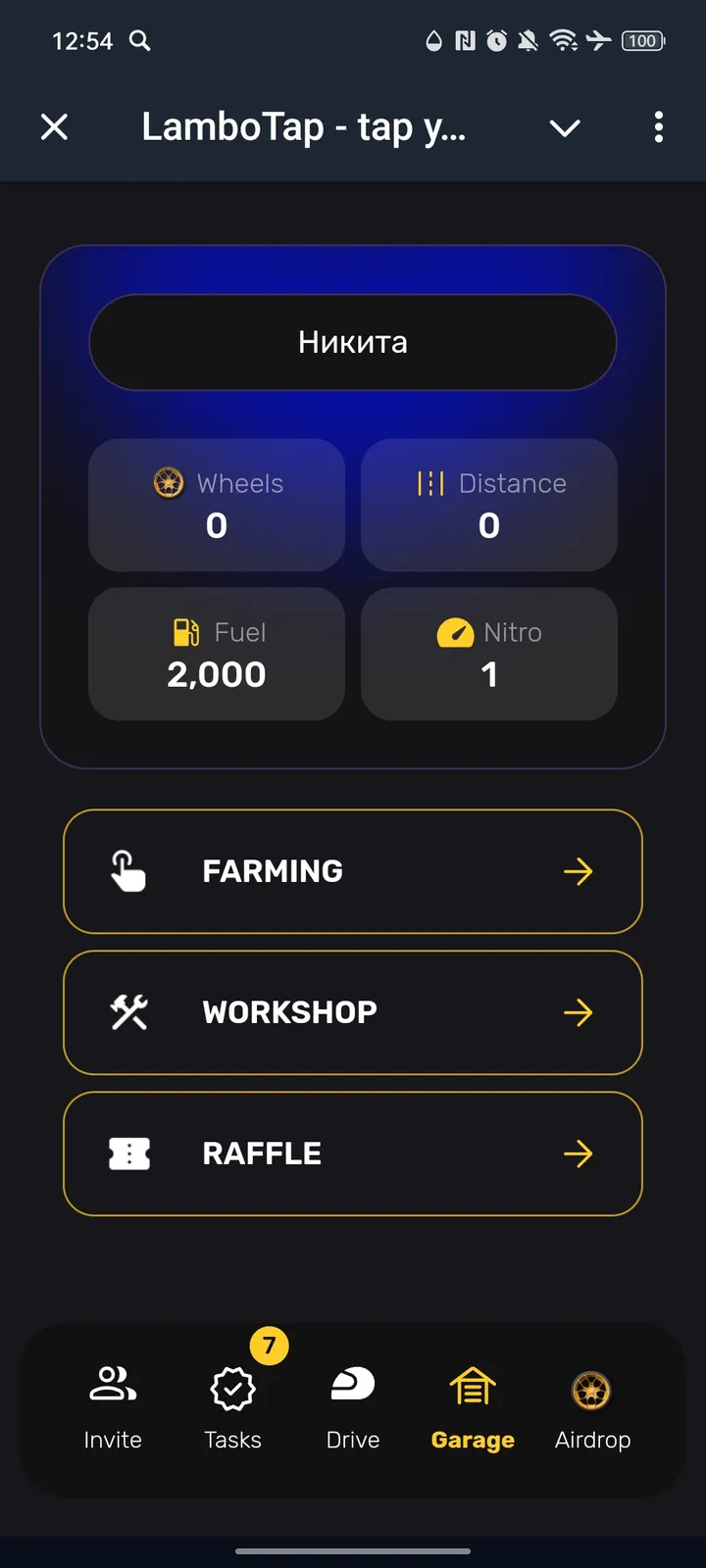View the Tasks notification badge showing 7
The width and height of the screenshot is (706, 1568).
[269, 1347]
